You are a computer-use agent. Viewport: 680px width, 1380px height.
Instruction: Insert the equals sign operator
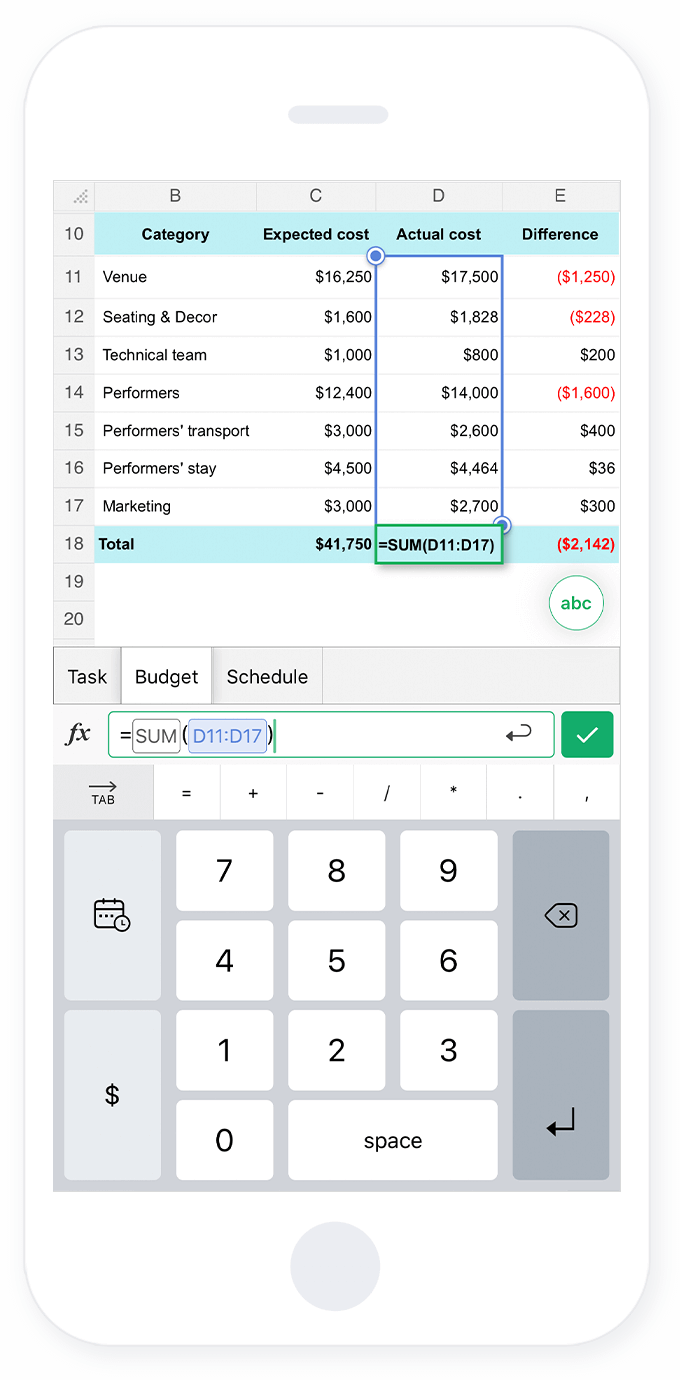click(186, 793)
